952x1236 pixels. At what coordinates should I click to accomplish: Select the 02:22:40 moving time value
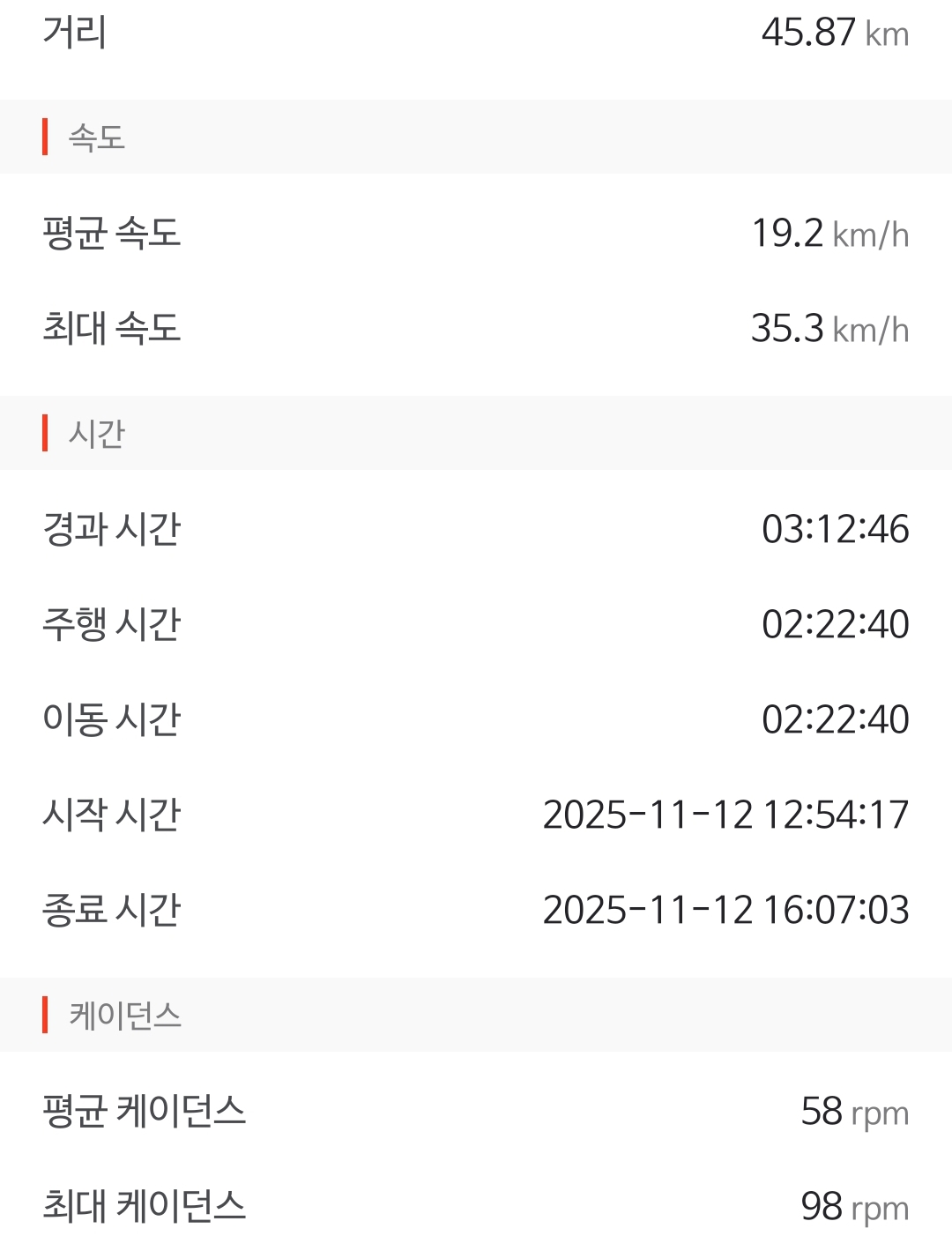tap(835, 623)
